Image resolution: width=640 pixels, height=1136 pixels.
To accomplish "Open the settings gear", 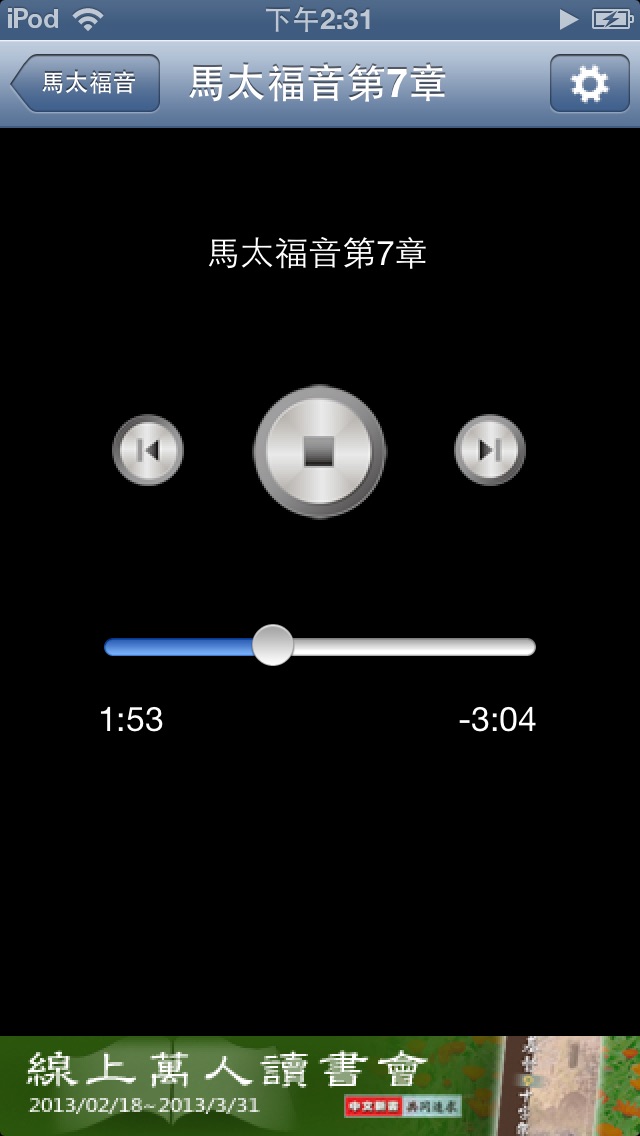I will click(x=589, y=83).
